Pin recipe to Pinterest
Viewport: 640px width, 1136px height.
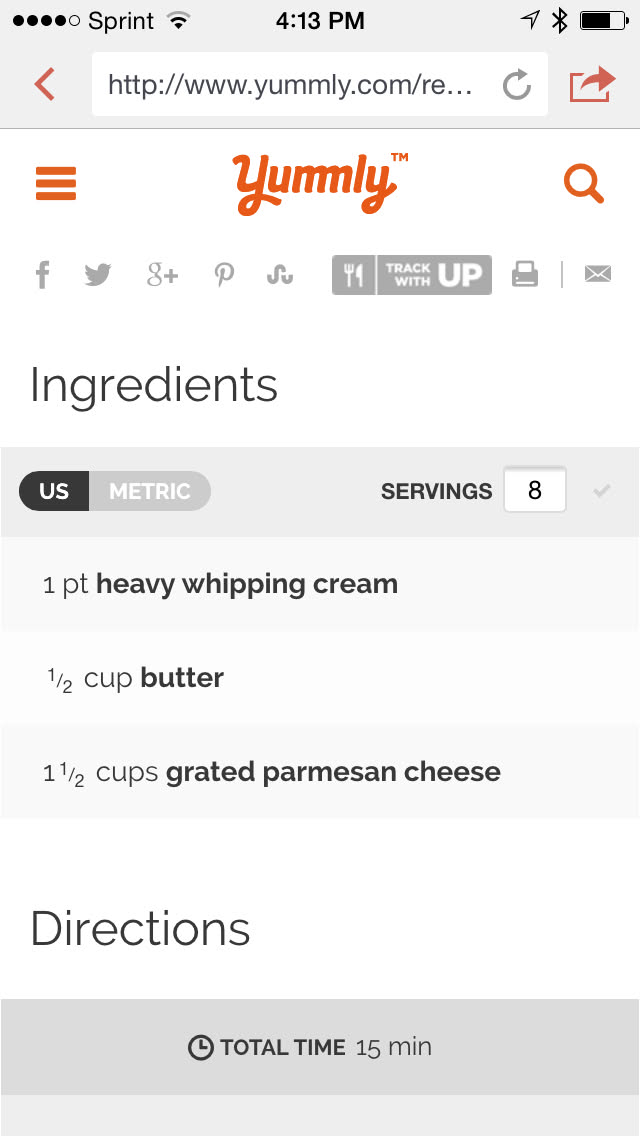224,274
